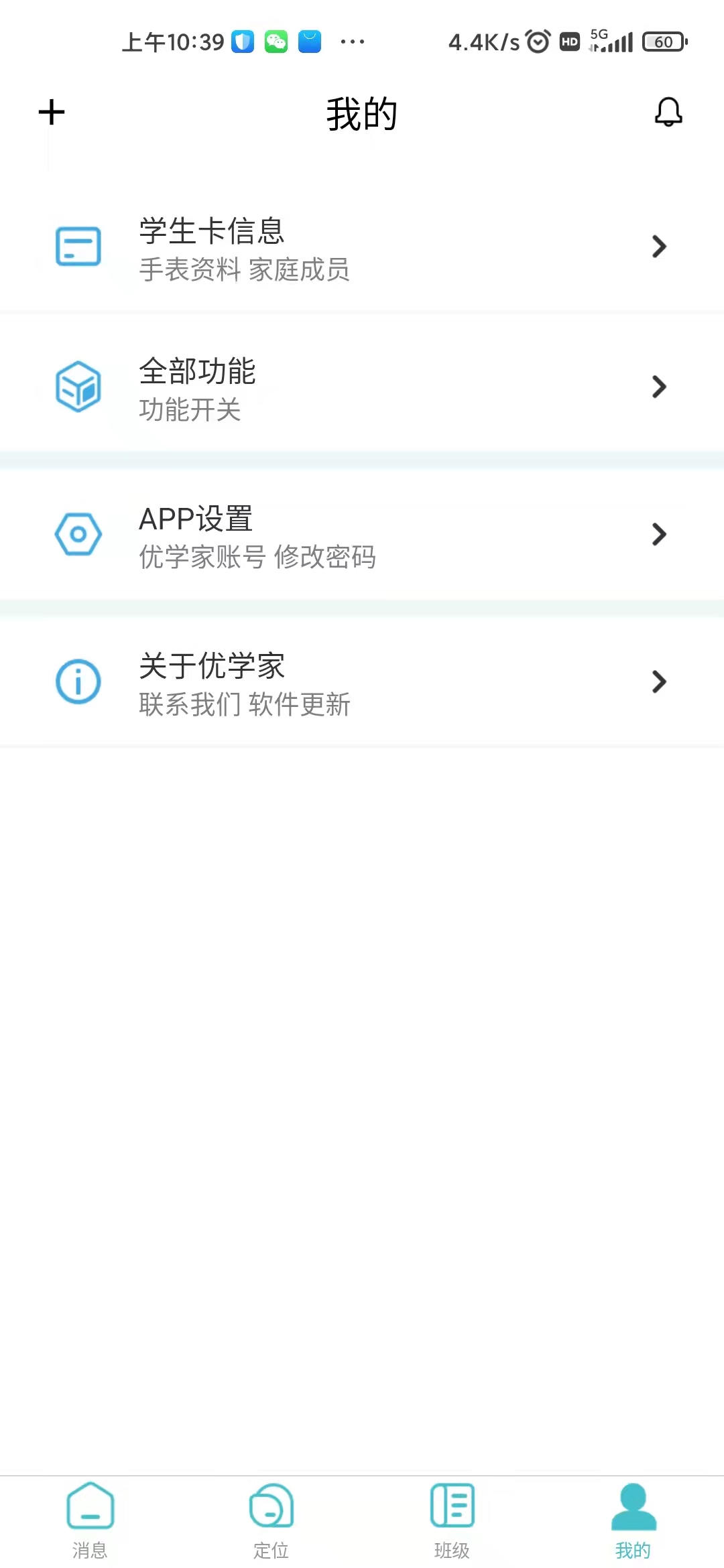Open 全部功能 all functions
The image size is (724, 1568).
tap(362, 388)
